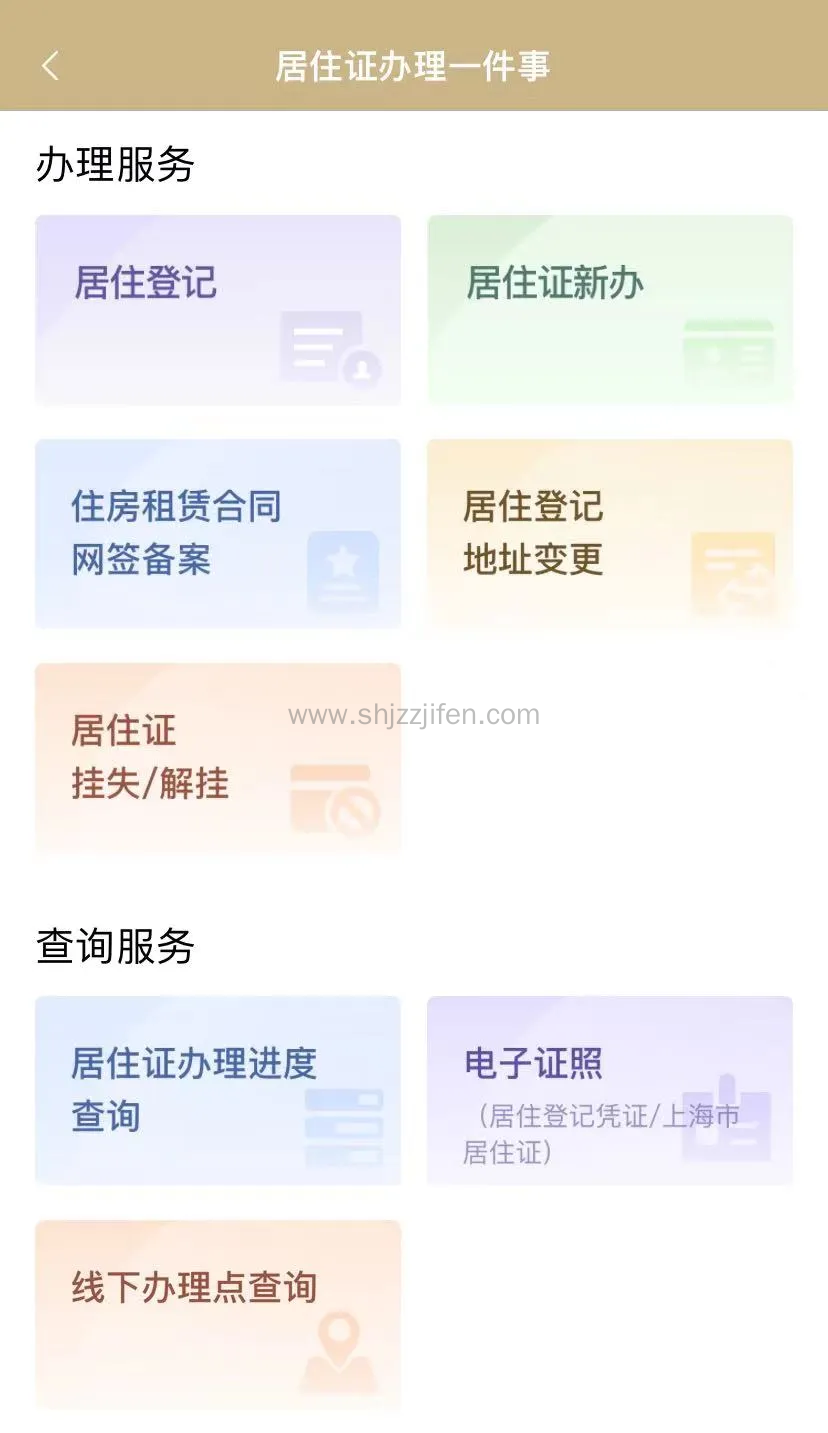This screenshot has width=828, height=1433.
Task: Start 居住证新办 application
Action: (610, 310)
